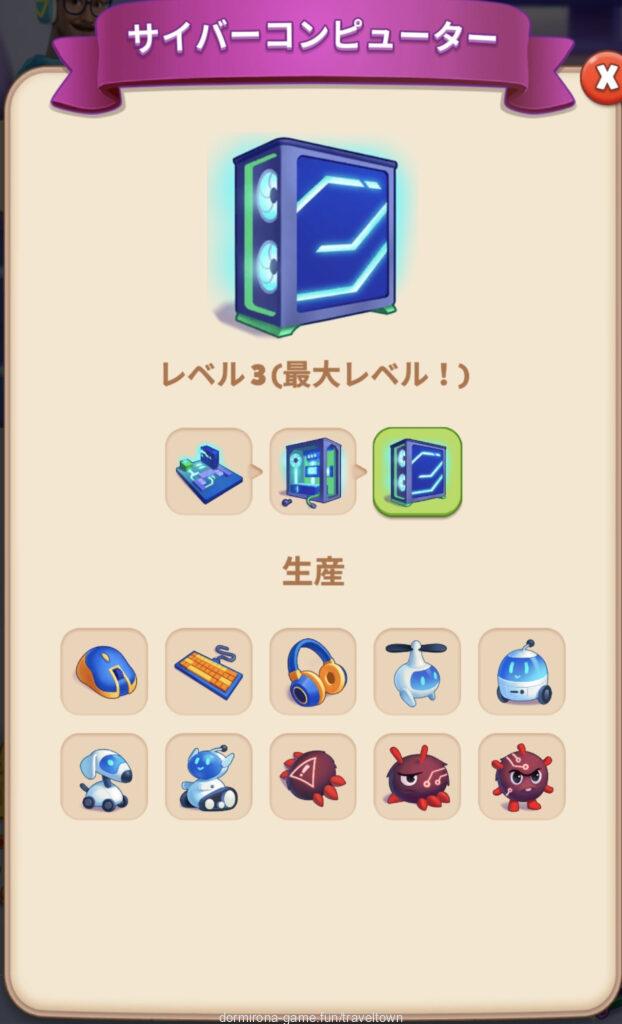Select the level 3 cyber computer tile
Screen dimensions: 622x1024
[x=417, y=471]
